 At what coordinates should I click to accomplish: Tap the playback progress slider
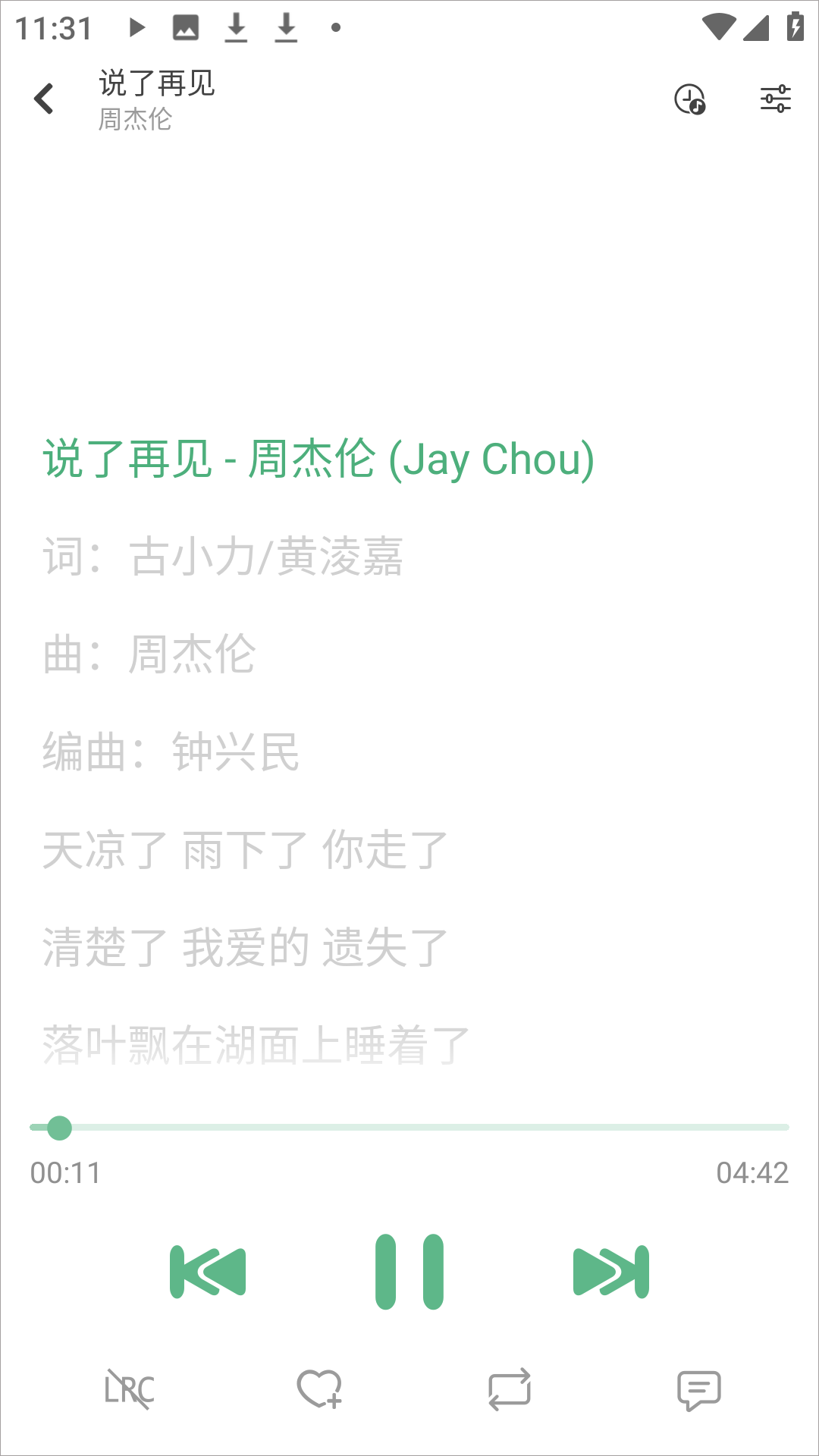click(409, 1128)
